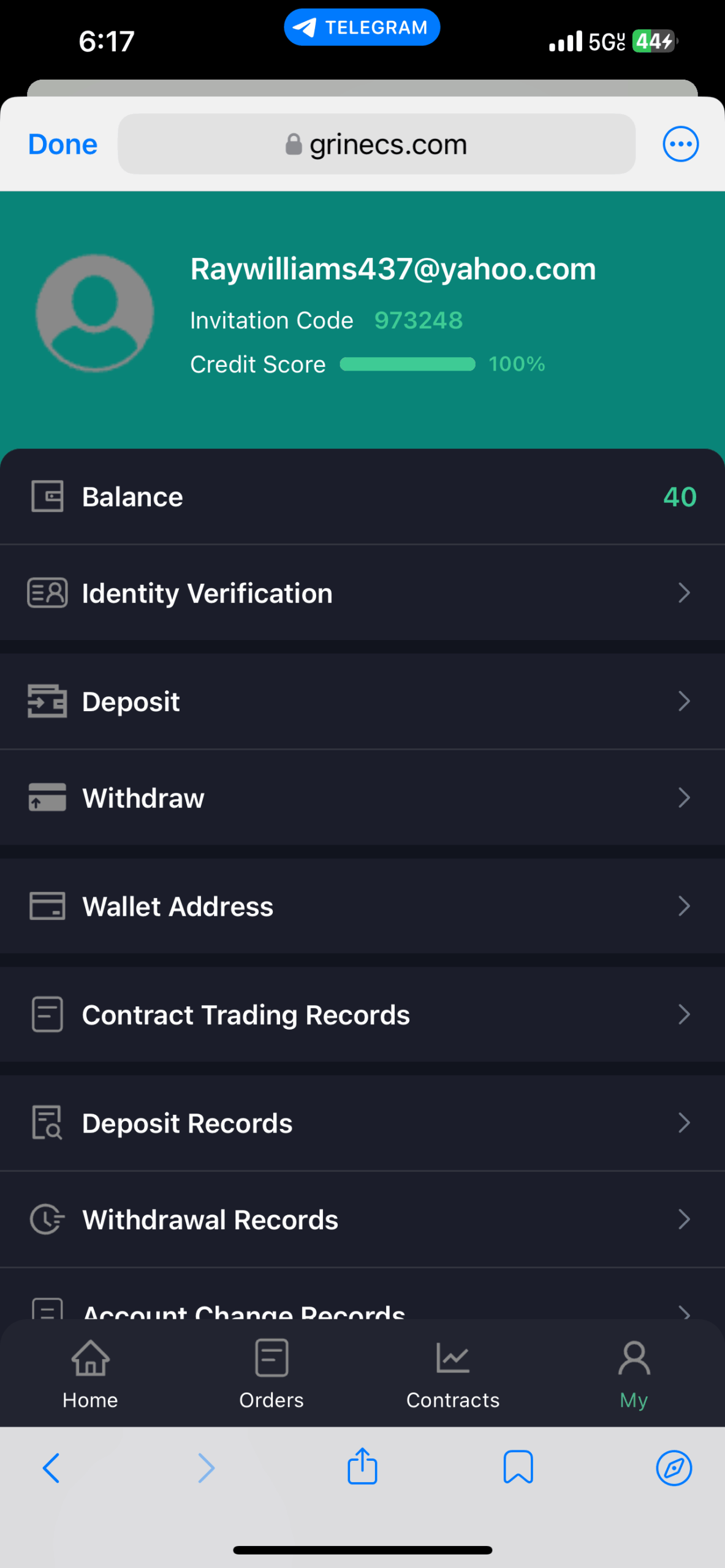Open the Withdraw page
This screenshot has width=725, height=1568.
point(362,798)
